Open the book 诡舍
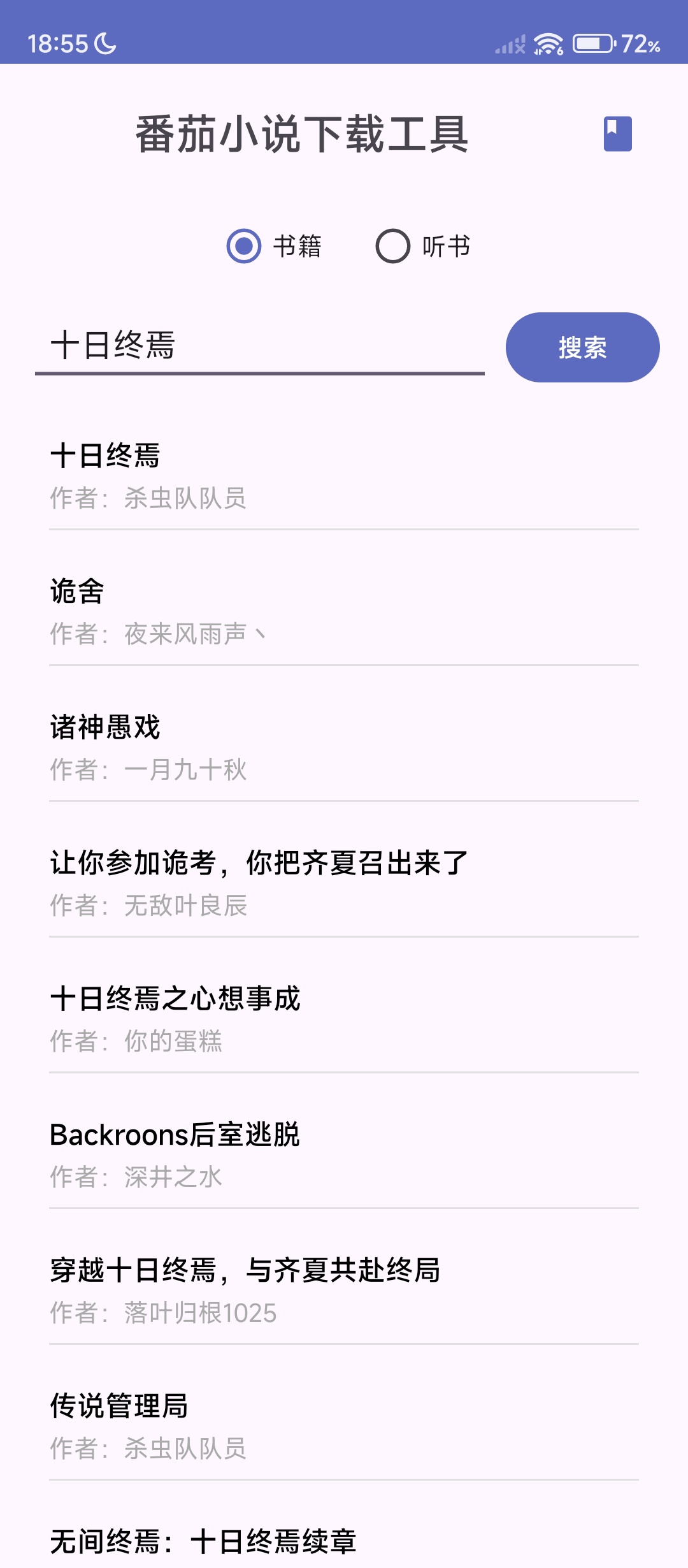The height and width of the screenshot is (1568, 688). click(x=344, y=611)
